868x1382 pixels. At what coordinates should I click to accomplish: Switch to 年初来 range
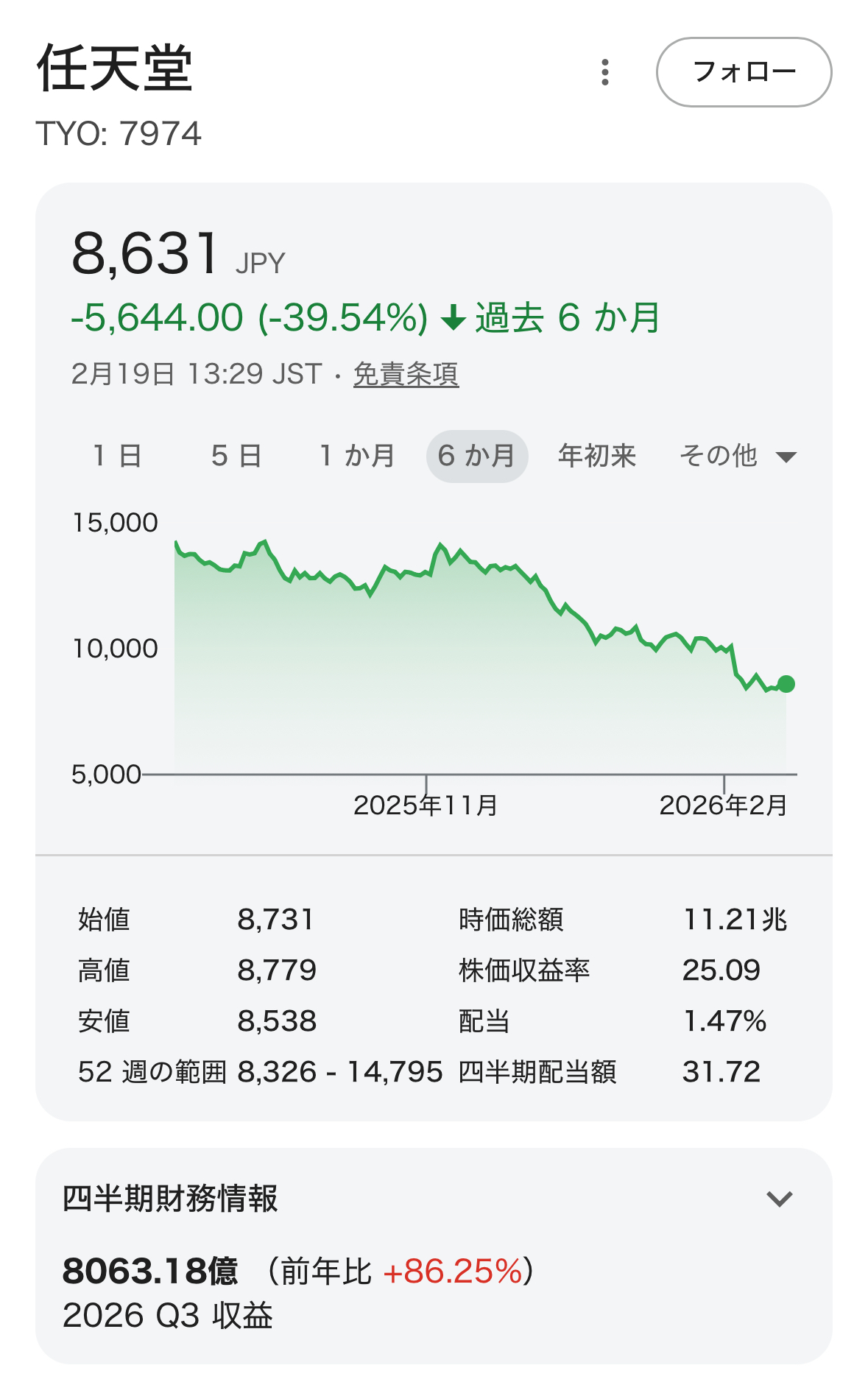(x=597, y=456)
